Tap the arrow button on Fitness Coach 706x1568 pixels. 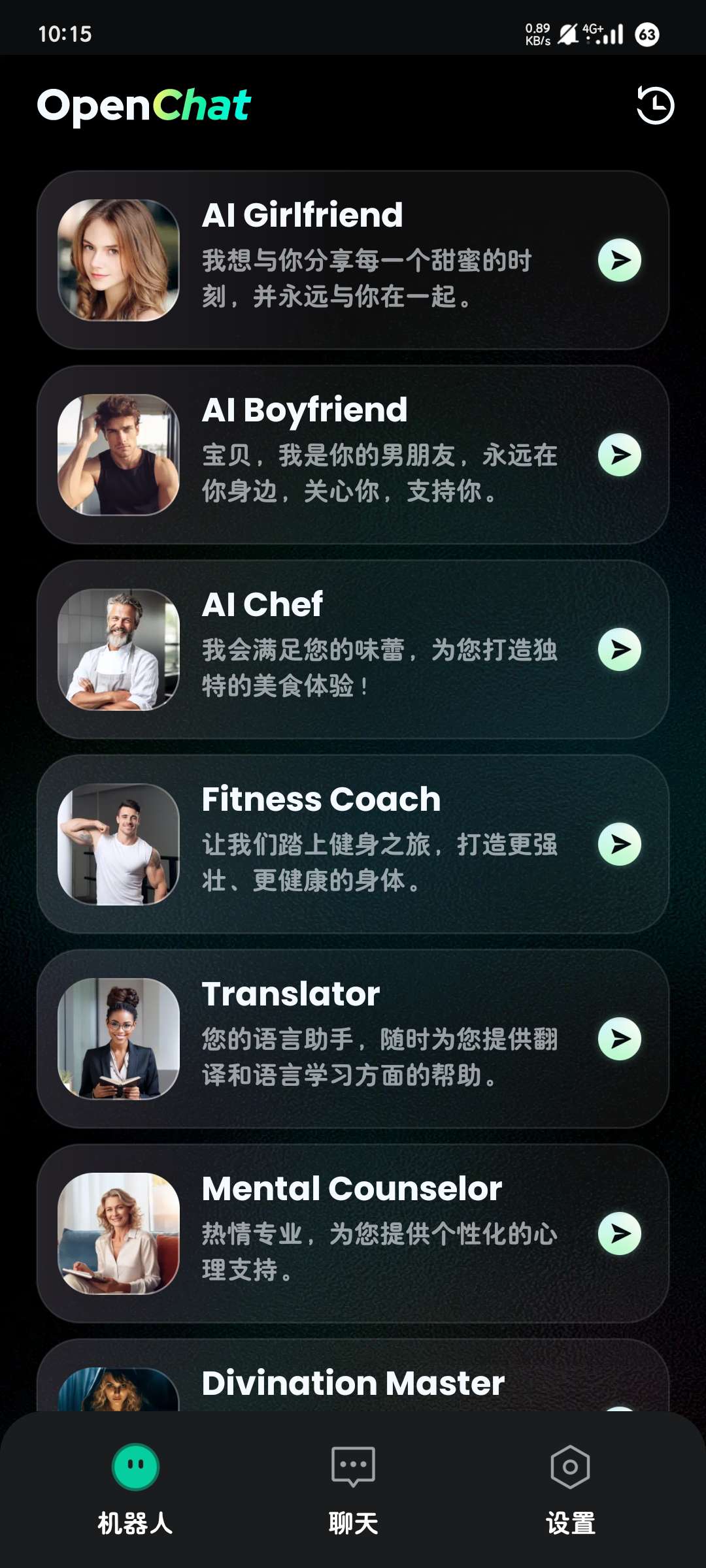point(619,844)
